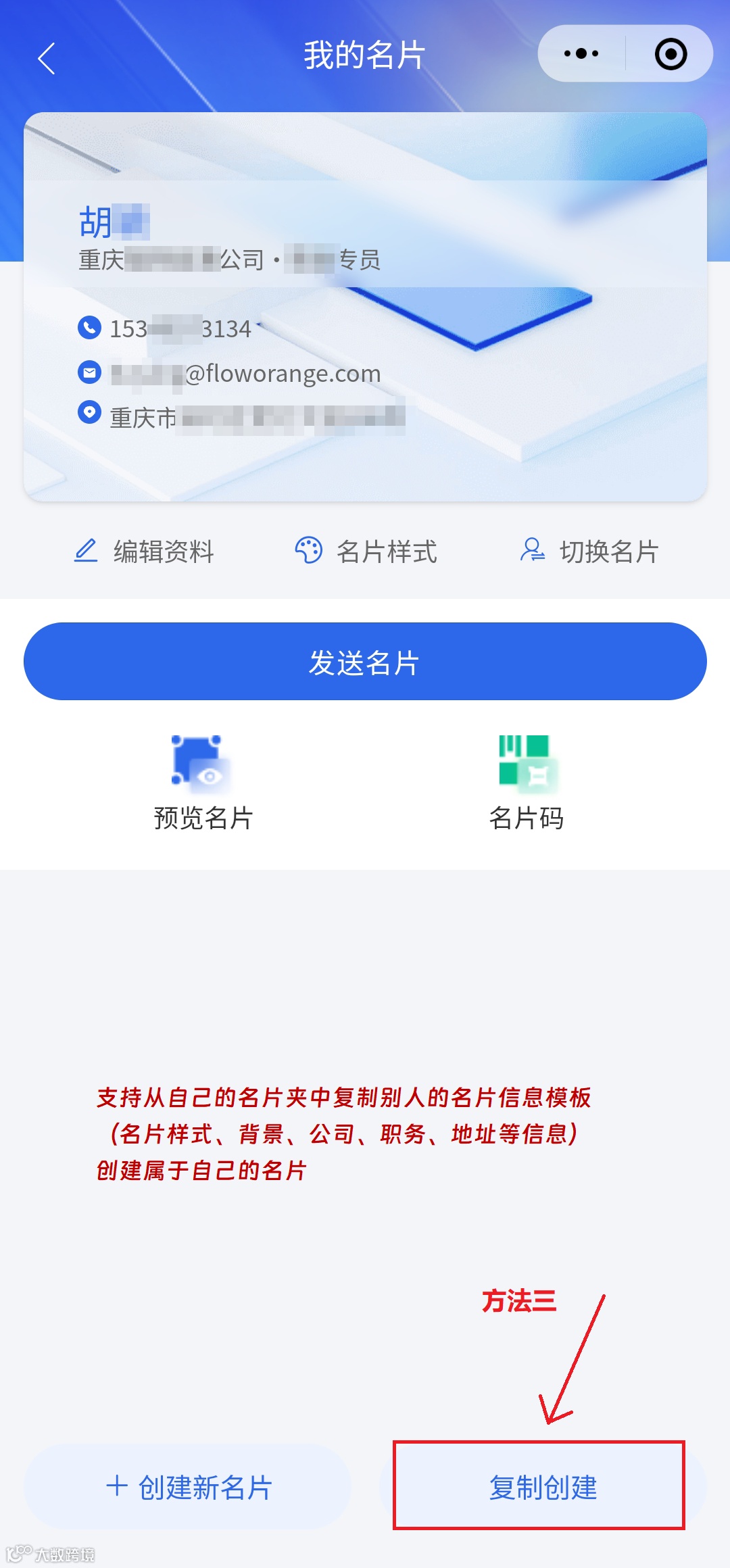Image resolution: width=730 pixels, height=1568 pixels.
Task: Show the 名片码 card code
Action: [526, 783]
